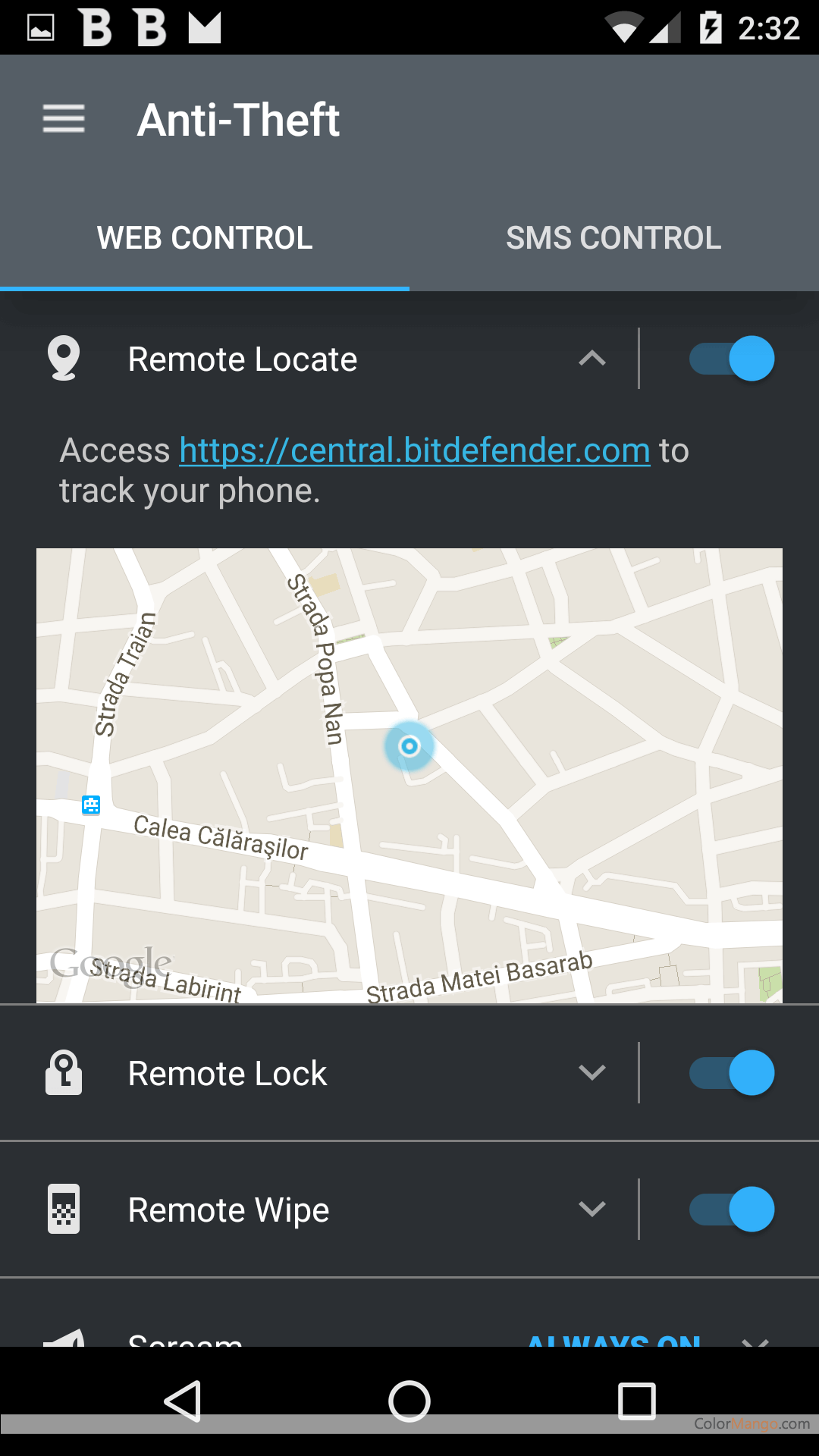
Task: Select the metro station marker on the map
Action: [89, 806]
